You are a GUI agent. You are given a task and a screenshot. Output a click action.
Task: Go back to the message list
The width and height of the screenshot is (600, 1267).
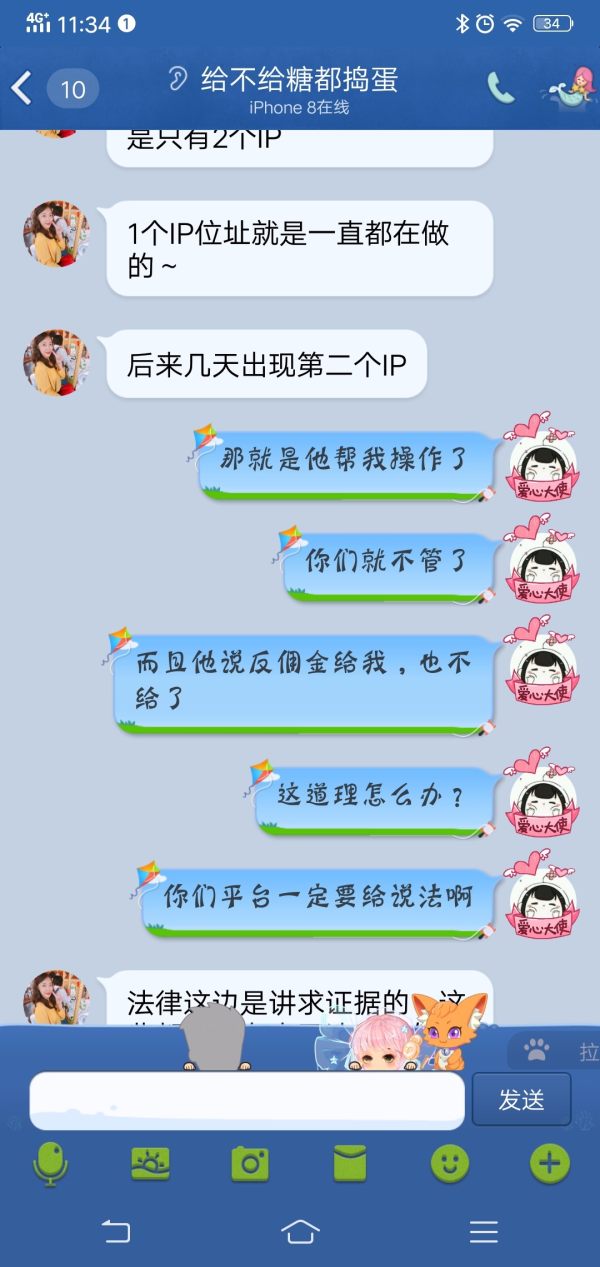click(x=22, y=88)
